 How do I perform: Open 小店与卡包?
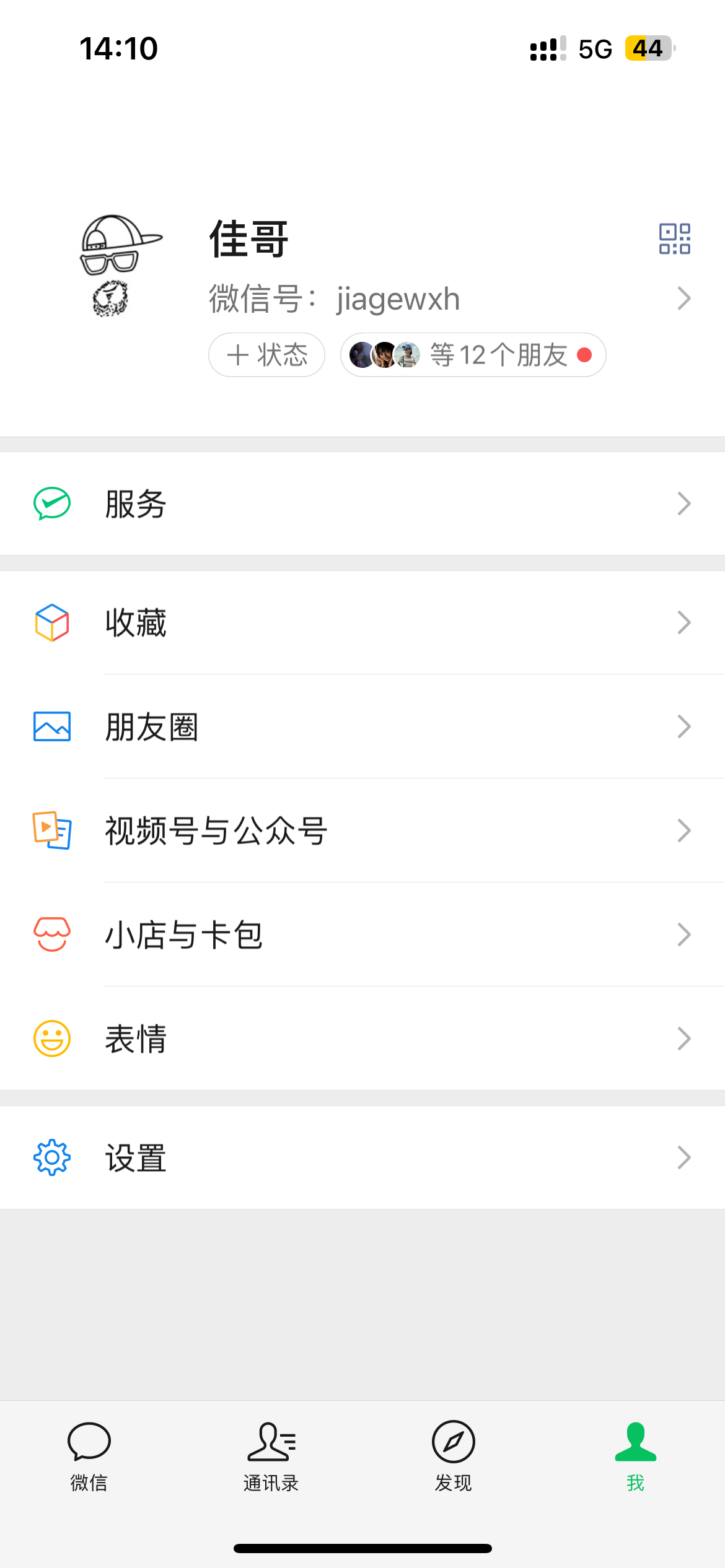(362, 934)
